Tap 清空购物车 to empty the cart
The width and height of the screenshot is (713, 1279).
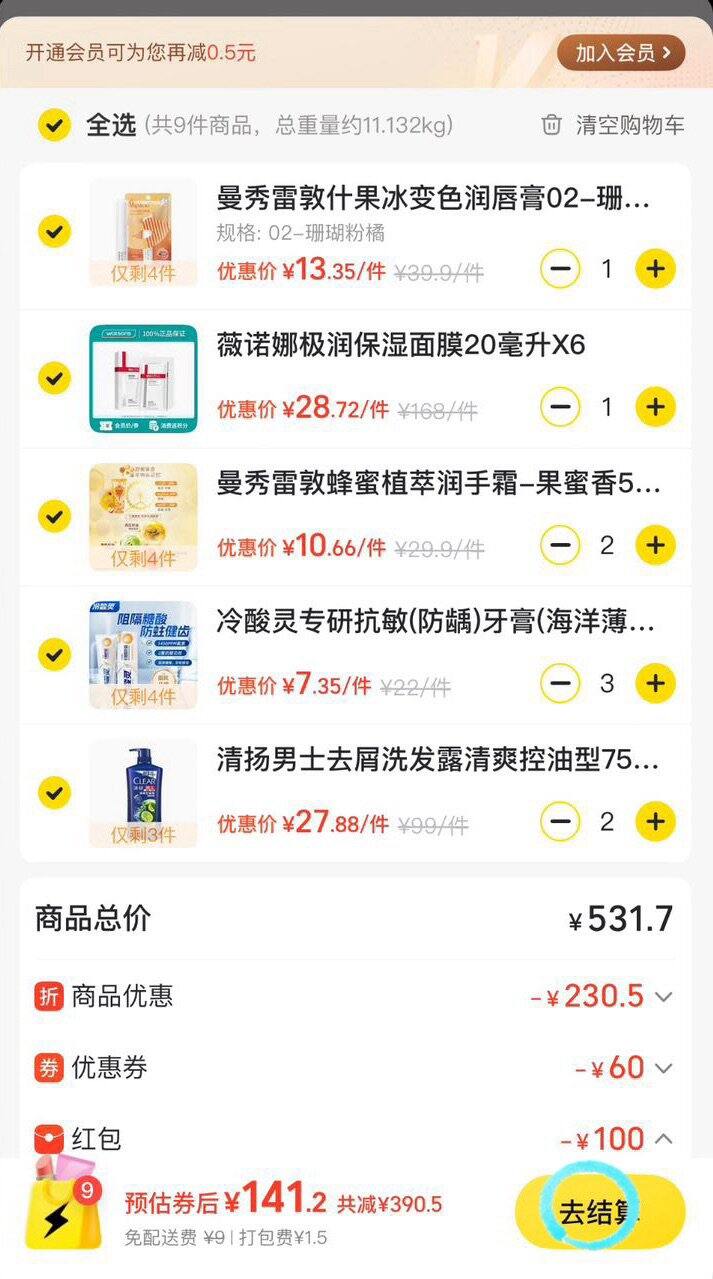coord(613,125)
